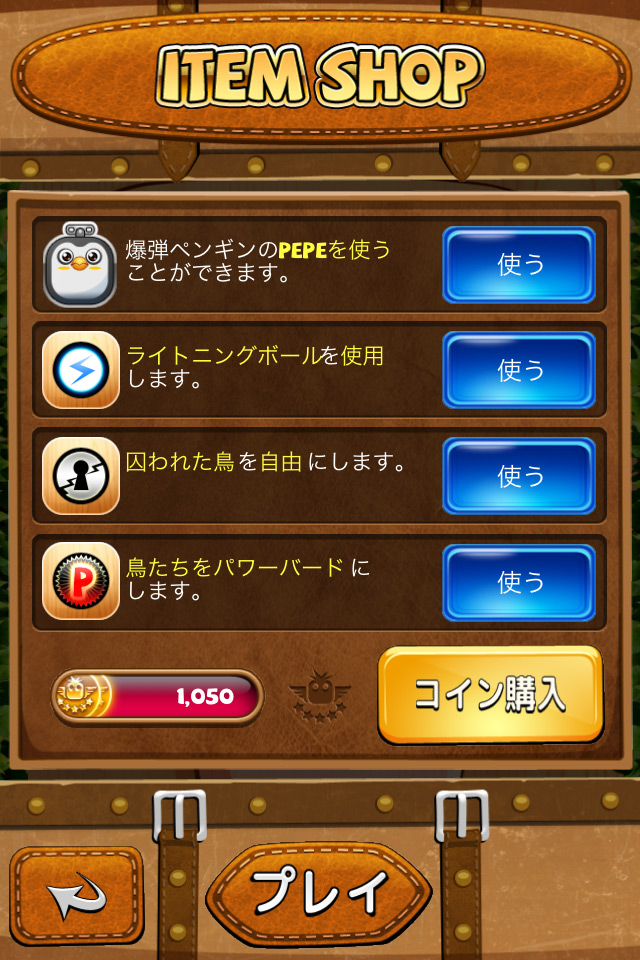This screenshot has width=640, height=960.
Task: Use the PEPE bomb penguin item
Action: coord(519,265)
